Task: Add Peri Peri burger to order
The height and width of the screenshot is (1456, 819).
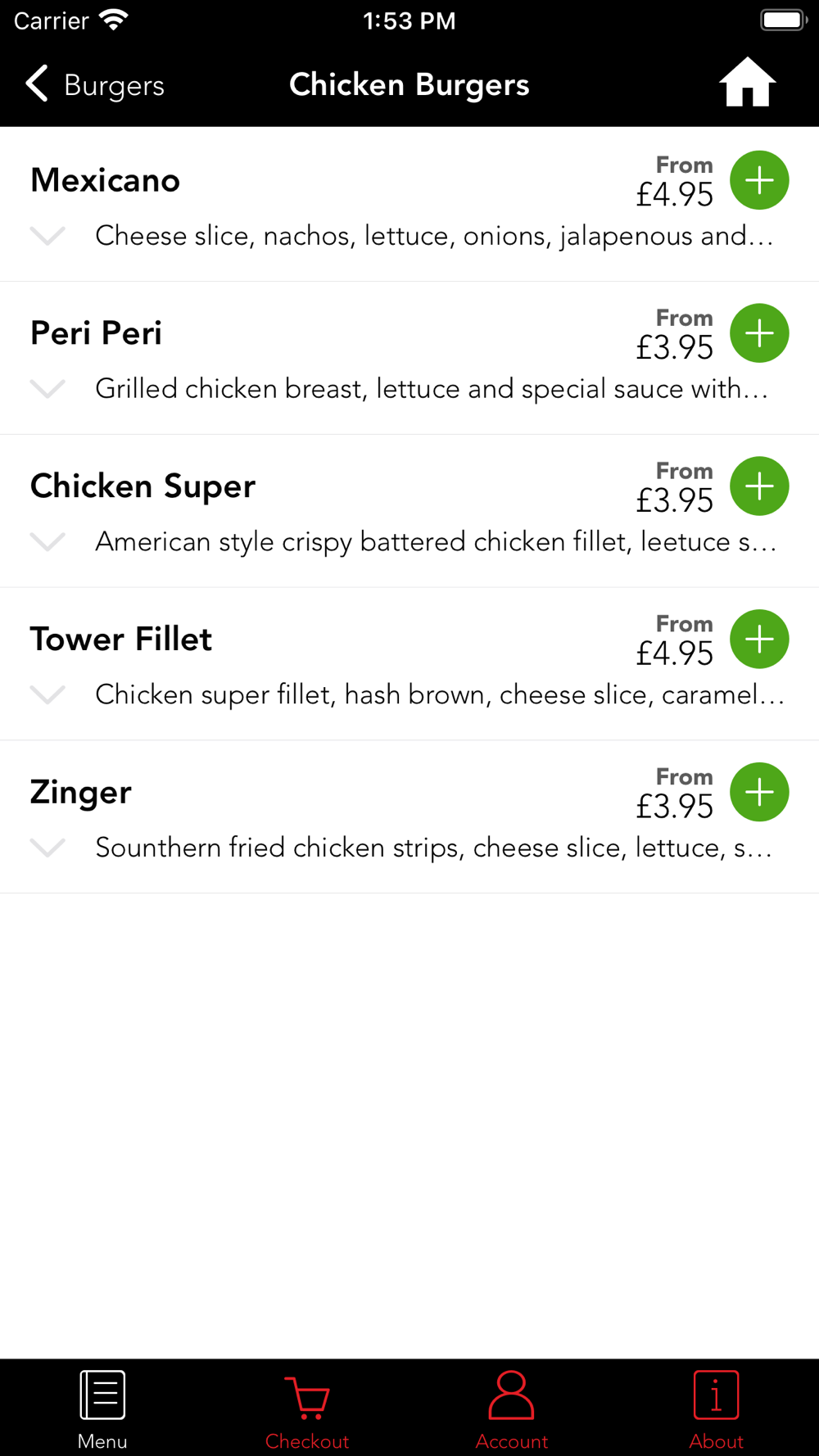Action: click(x=759, y=333)
